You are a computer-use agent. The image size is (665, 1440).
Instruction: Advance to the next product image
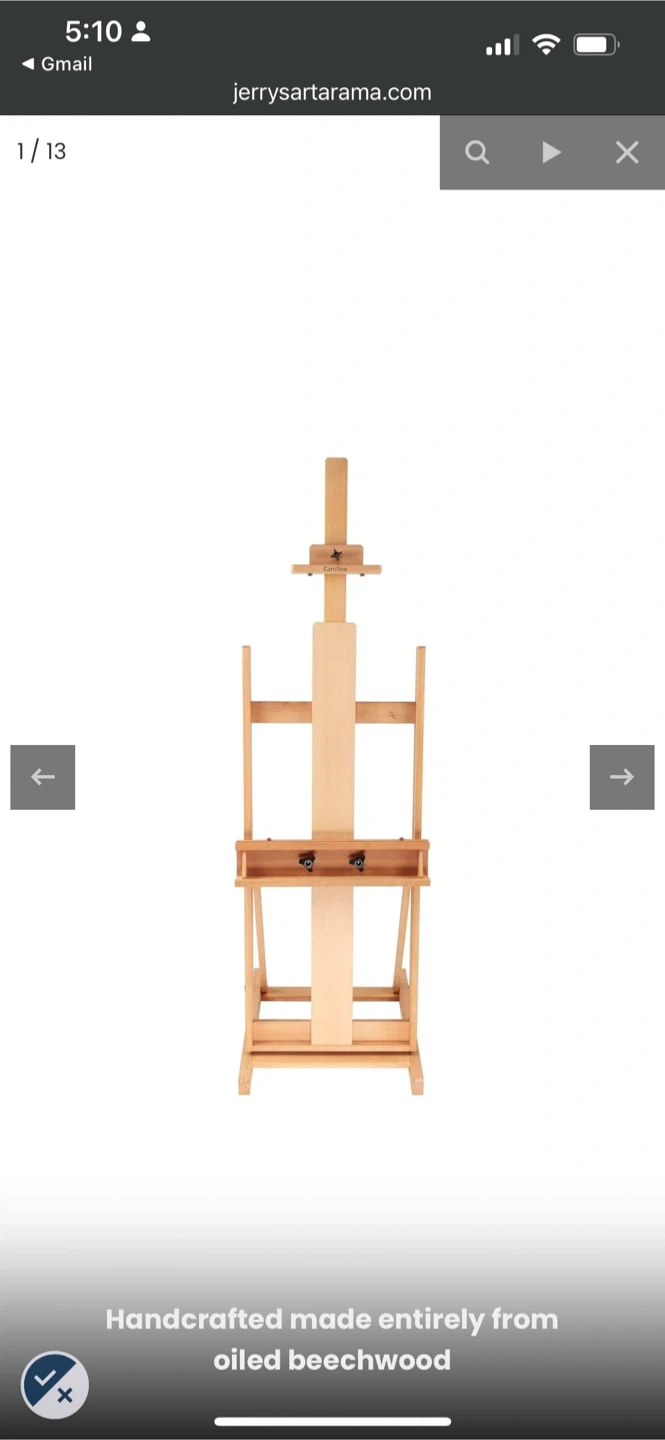tap(622, 777)
